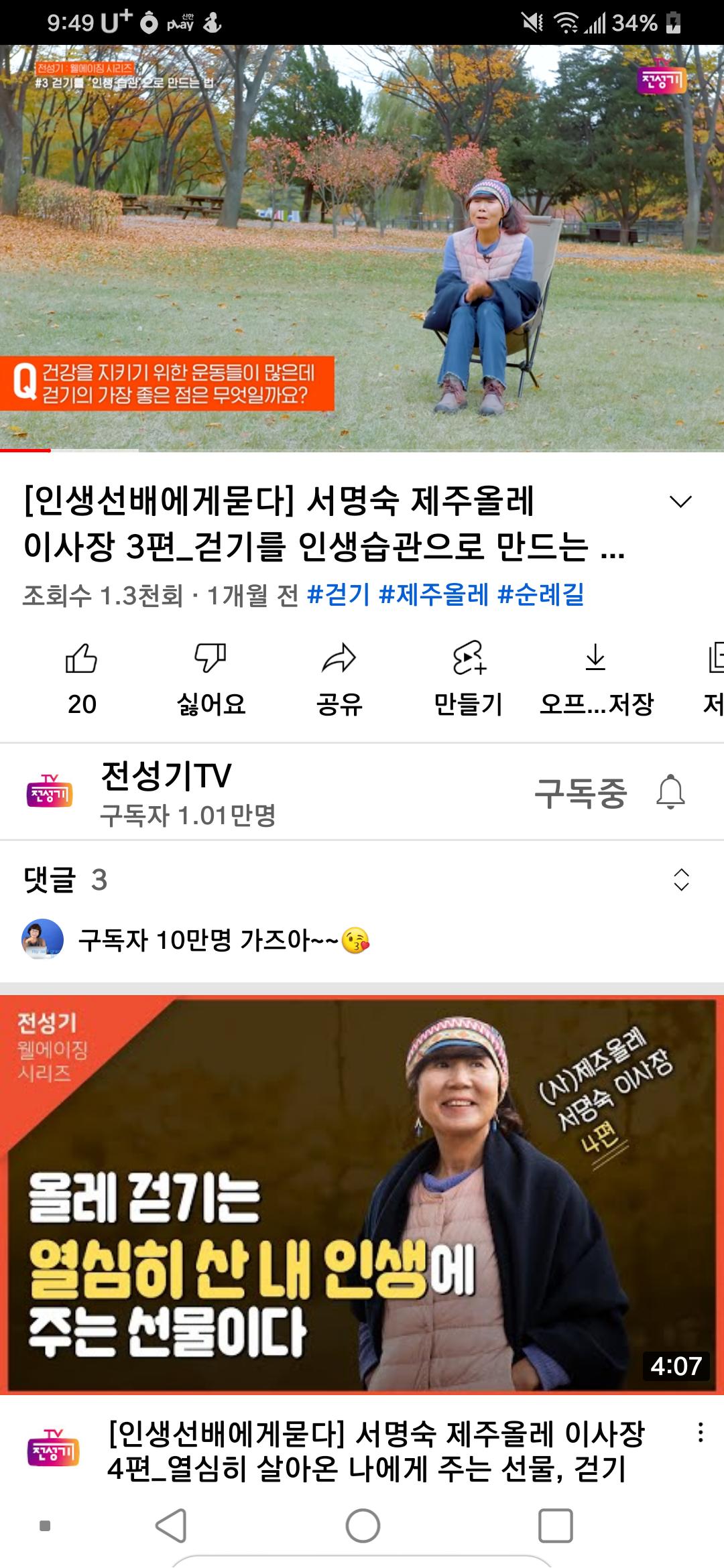Open the #제주올레 hashtag

434,594
